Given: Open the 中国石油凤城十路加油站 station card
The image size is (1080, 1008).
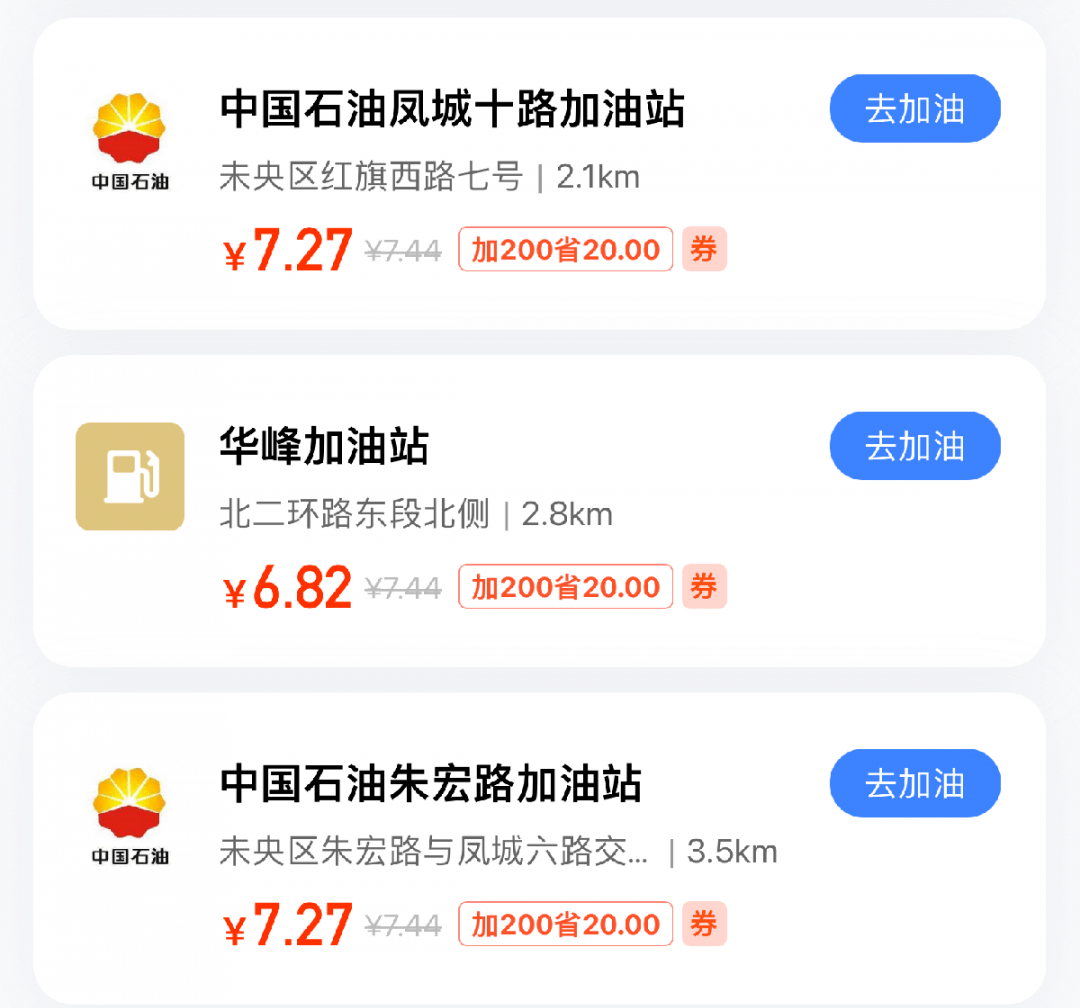Looking at the screenshot, I should coord(452,109).
